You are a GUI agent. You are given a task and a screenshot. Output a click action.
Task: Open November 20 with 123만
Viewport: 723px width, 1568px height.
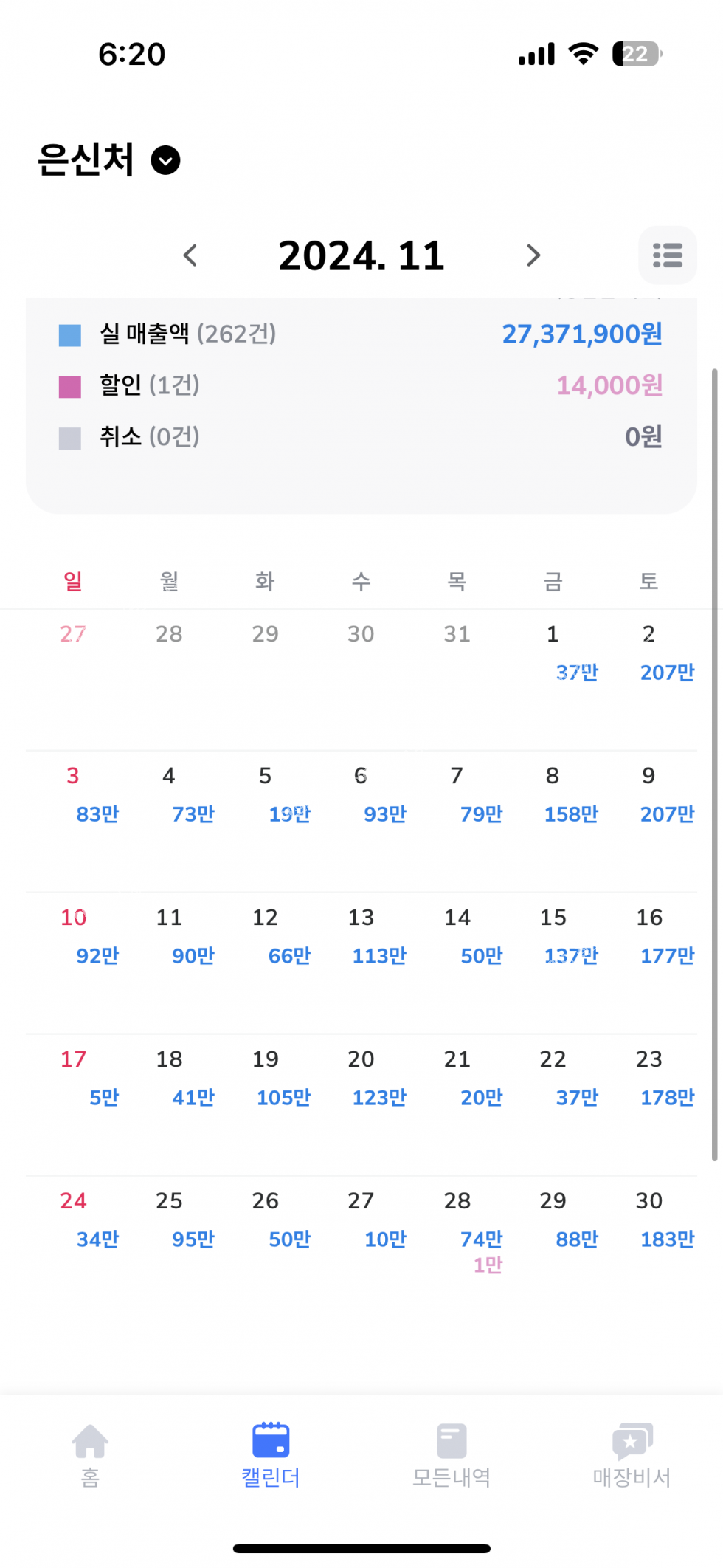point(361,1104)
